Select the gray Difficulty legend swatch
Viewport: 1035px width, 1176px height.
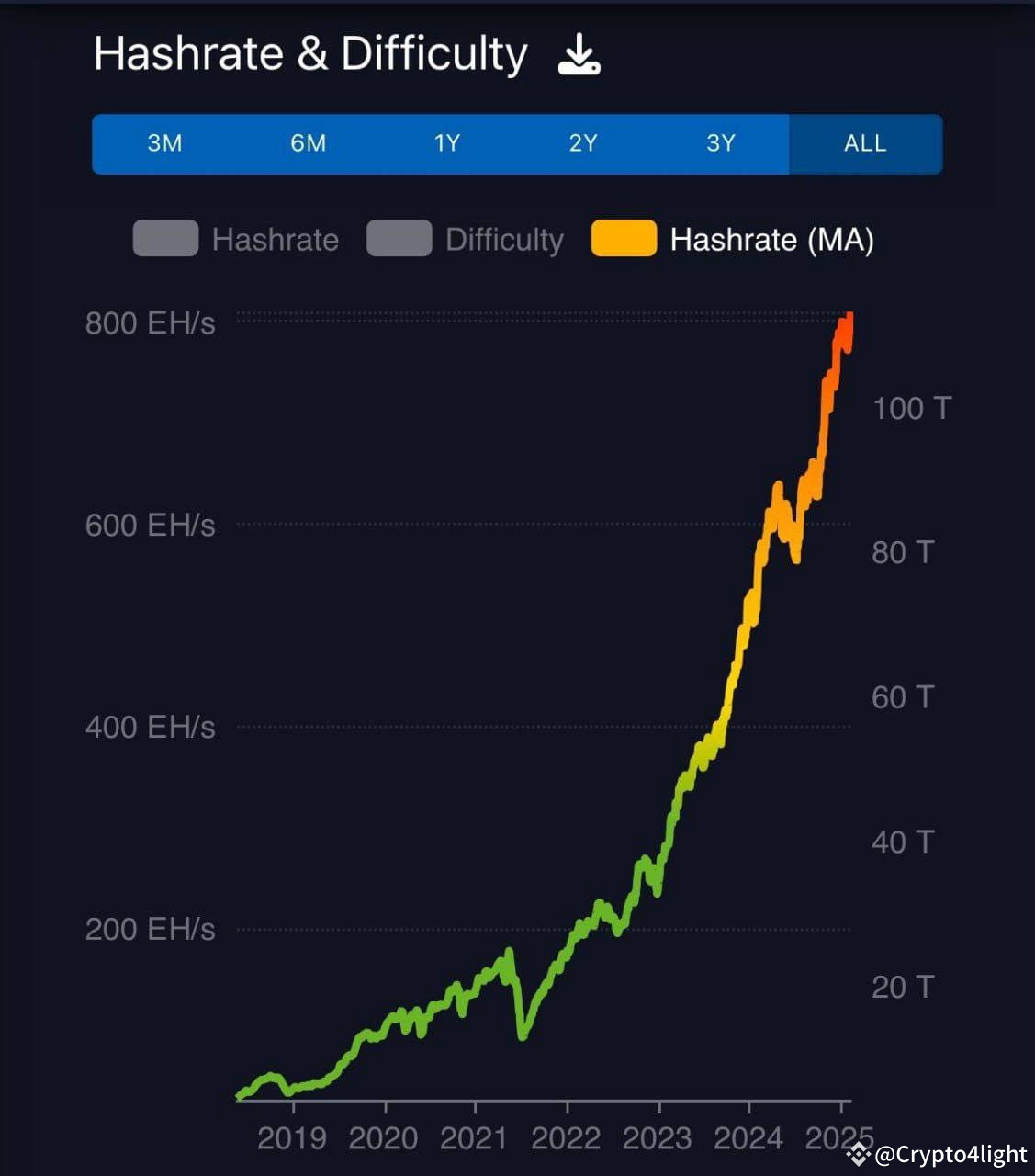(x=399, y=238)
